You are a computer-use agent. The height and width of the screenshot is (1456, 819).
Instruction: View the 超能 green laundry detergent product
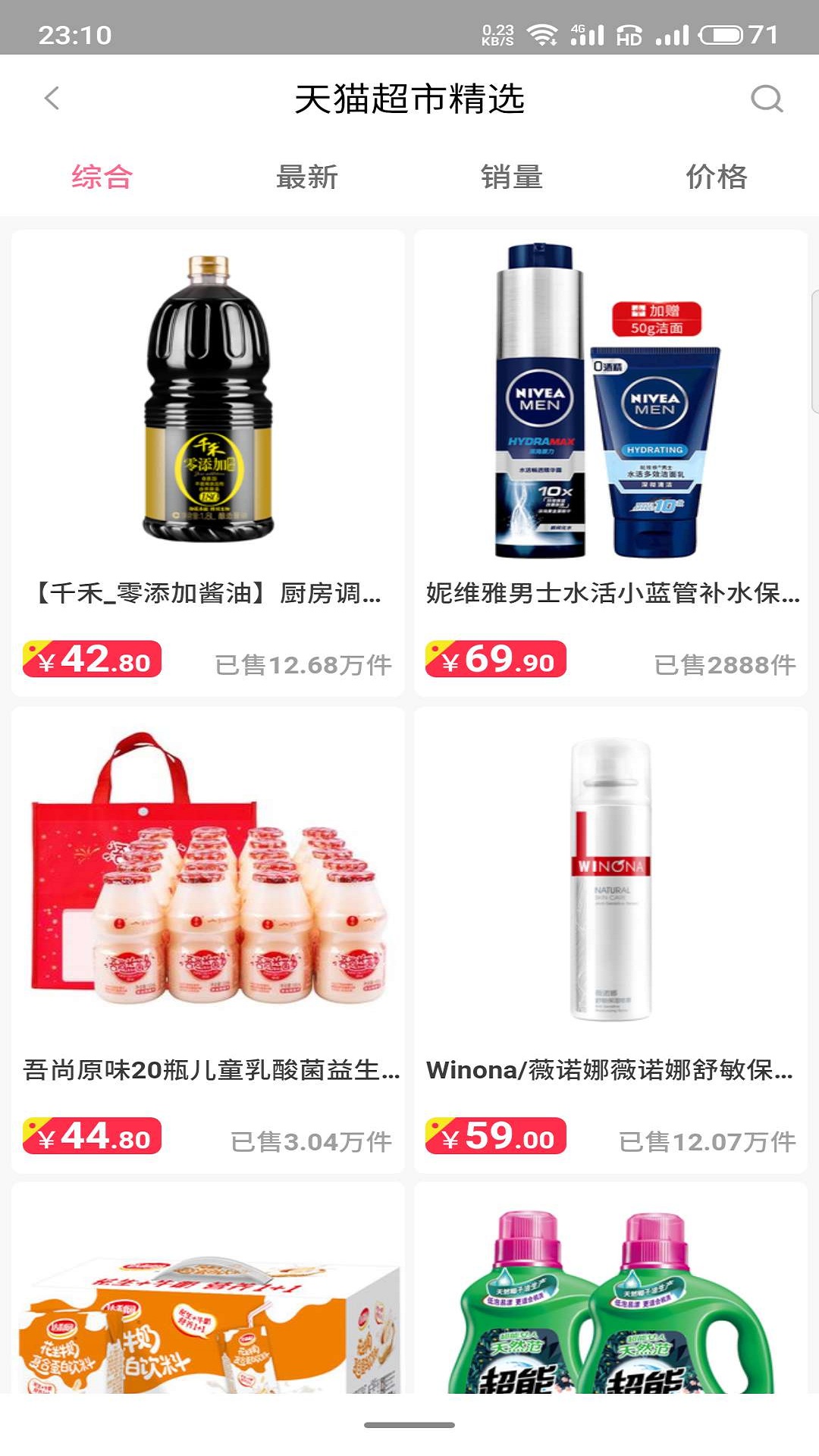[x=611, y=1304]
